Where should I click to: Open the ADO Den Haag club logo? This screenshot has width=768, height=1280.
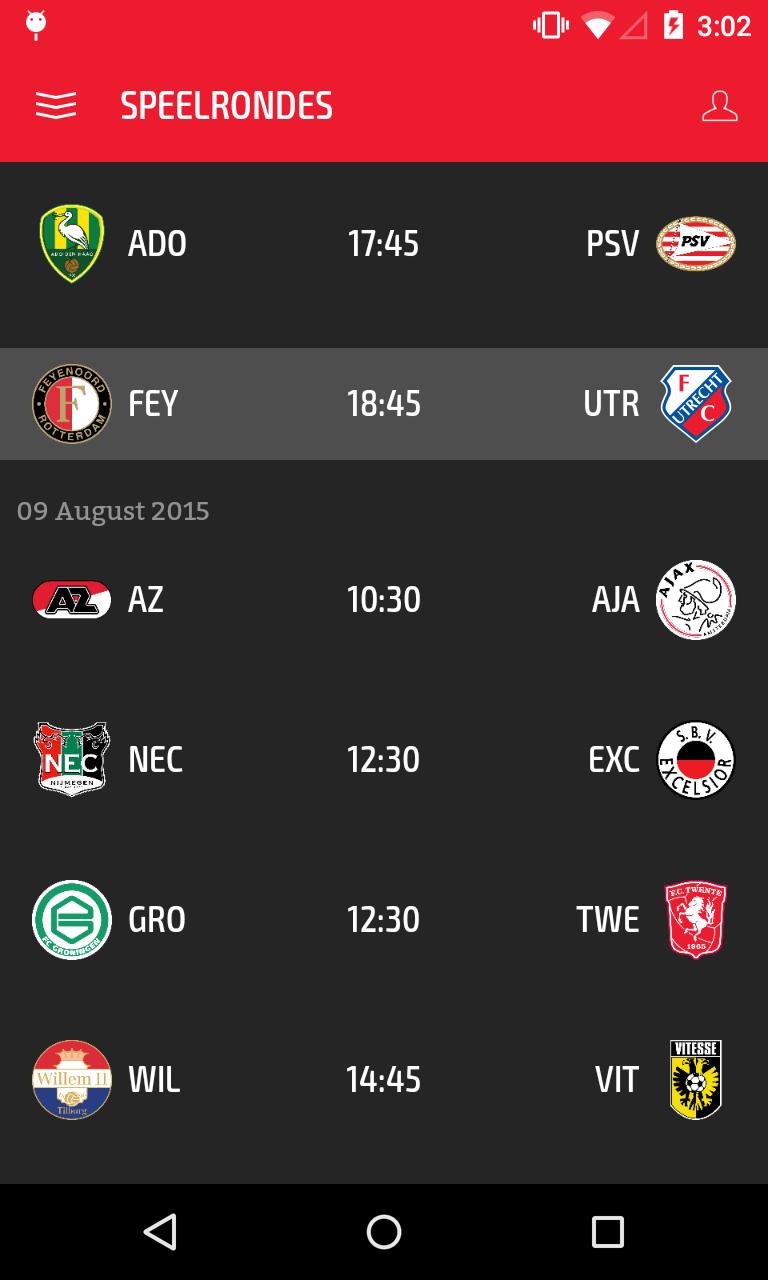(71, 243)
